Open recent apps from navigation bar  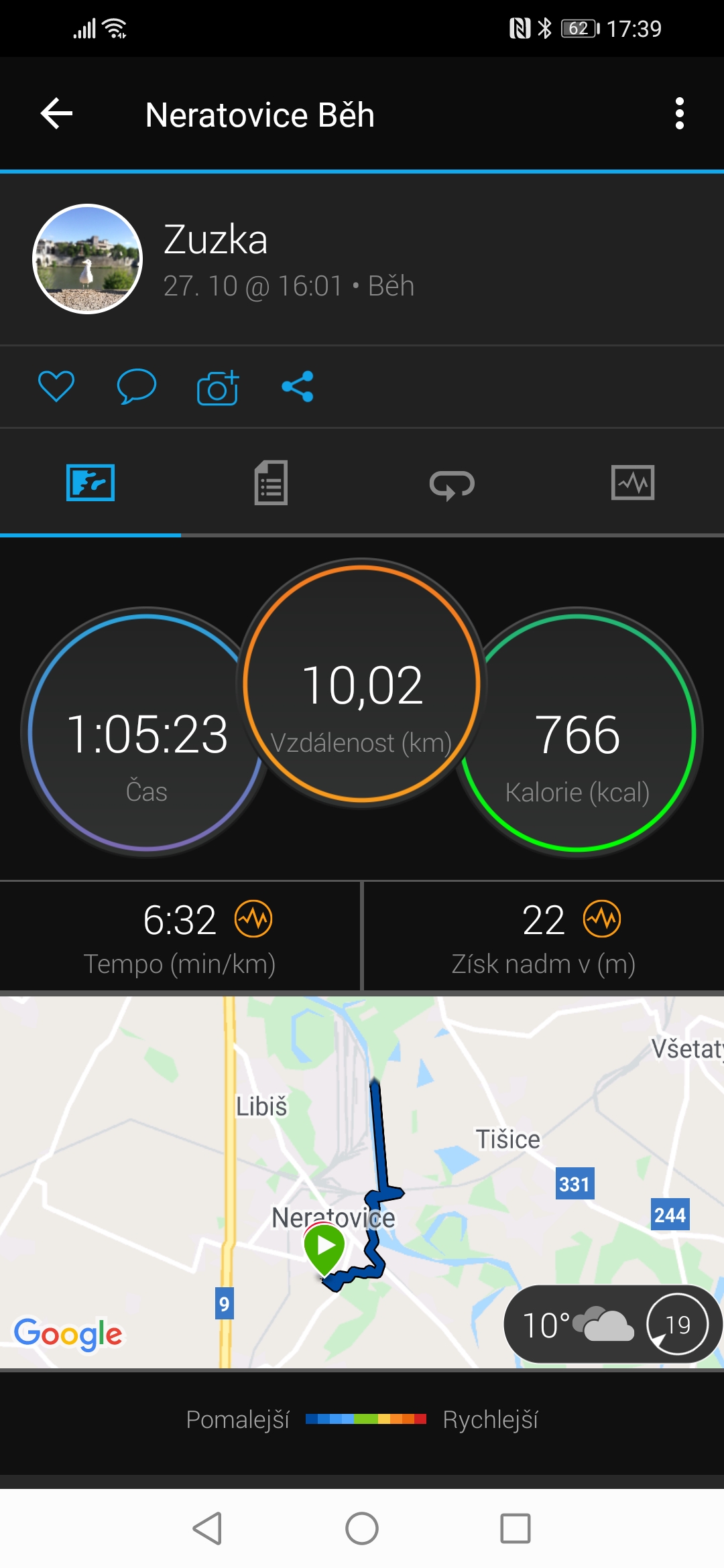[x=516, y=1528]
